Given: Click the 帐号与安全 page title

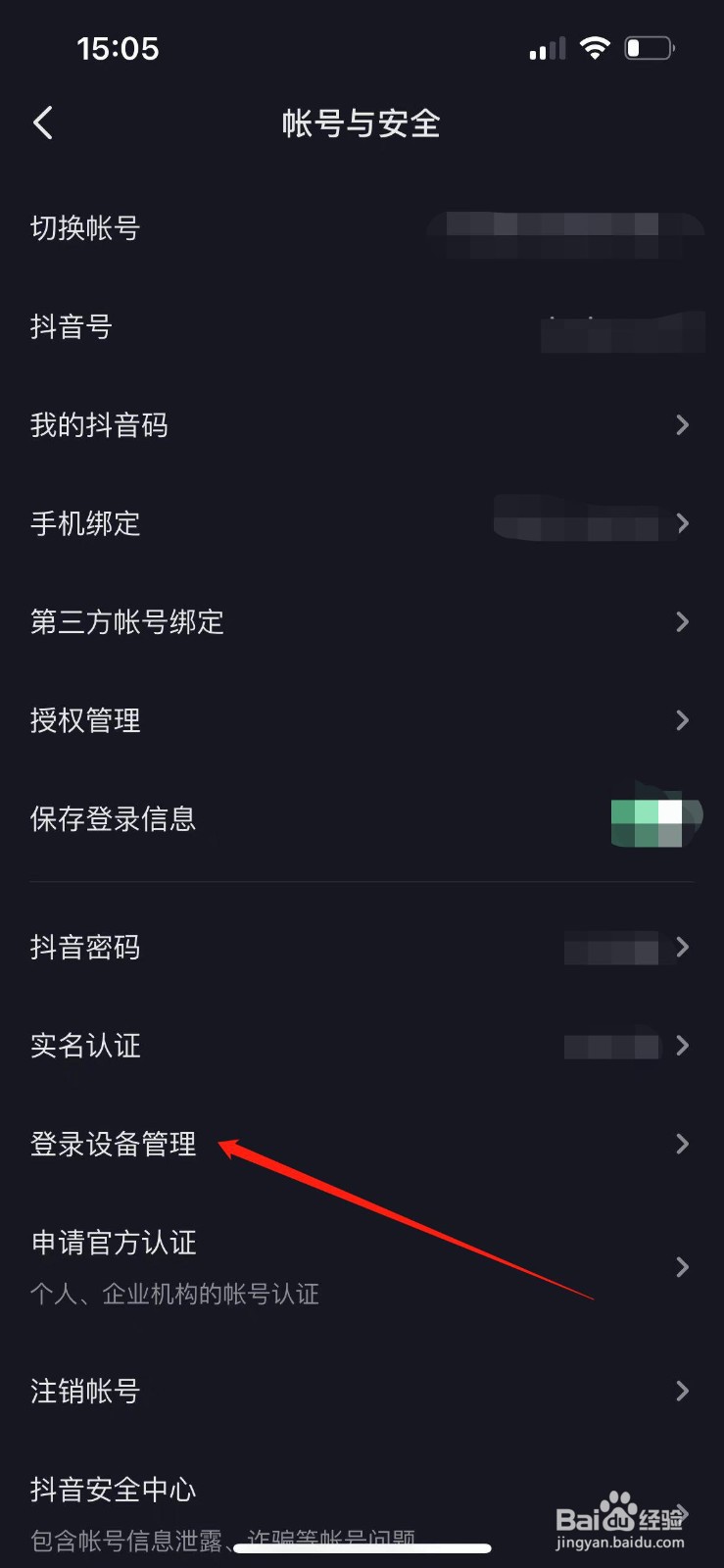Looking at the screenshot, I should (361, 123).
